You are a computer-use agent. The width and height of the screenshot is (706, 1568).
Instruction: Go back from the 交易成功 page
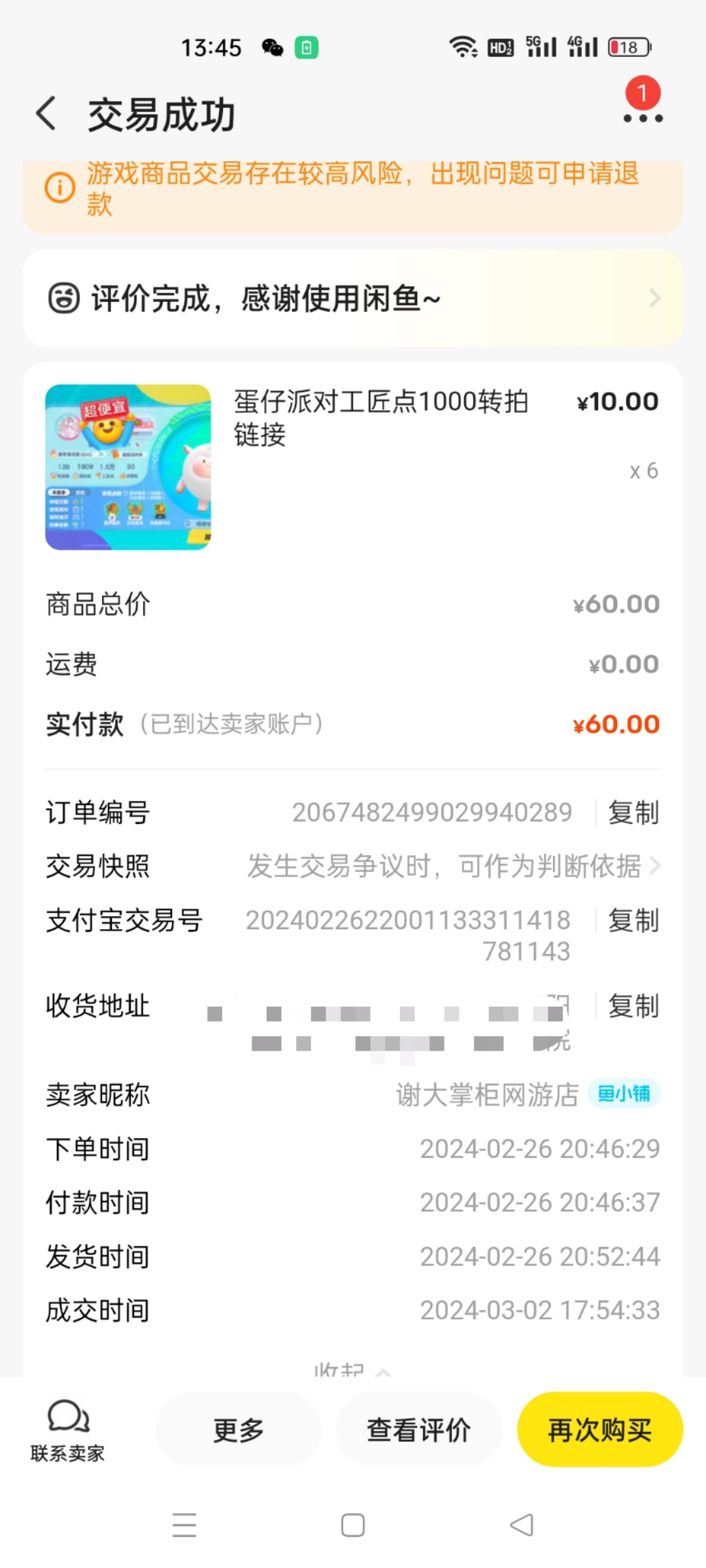46,114
